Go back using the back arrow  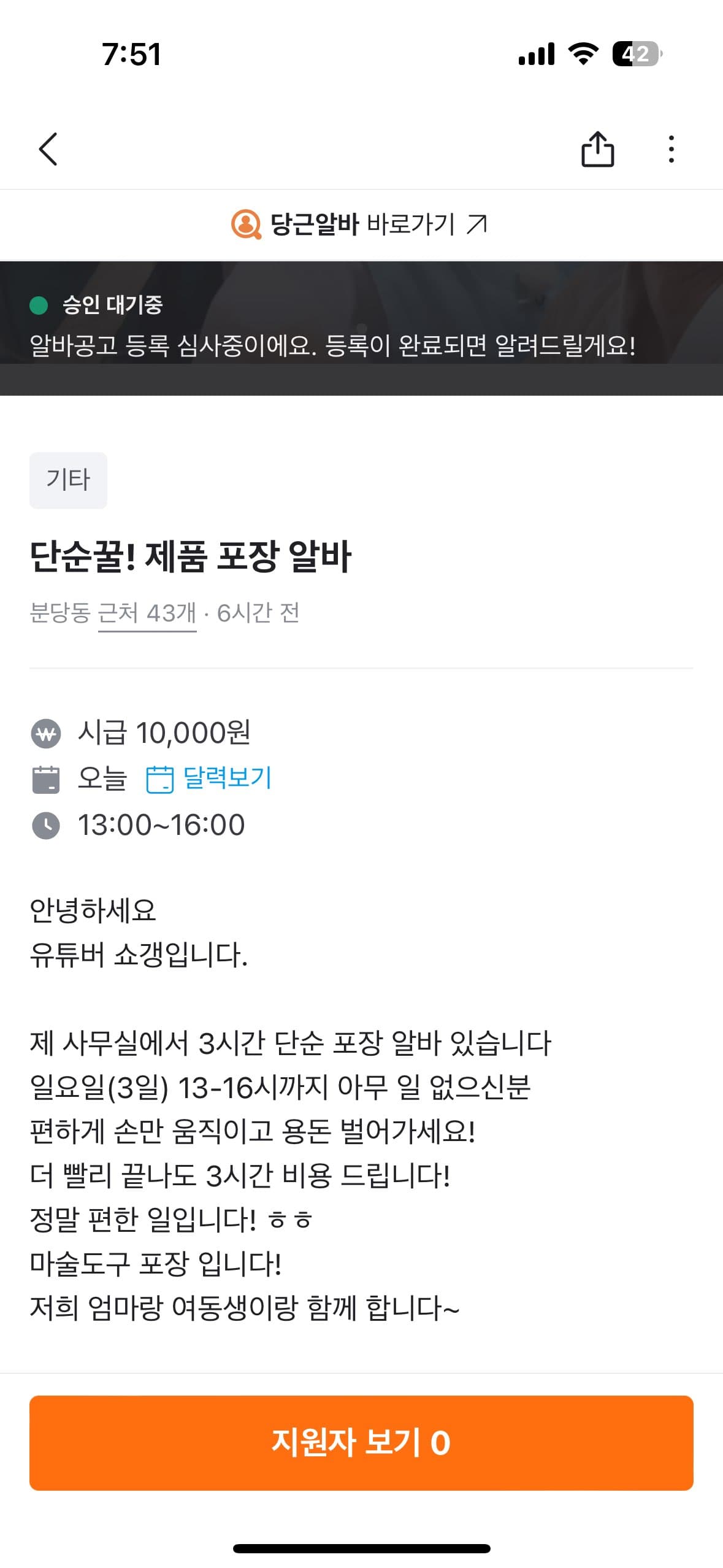(x=48, y=149)
